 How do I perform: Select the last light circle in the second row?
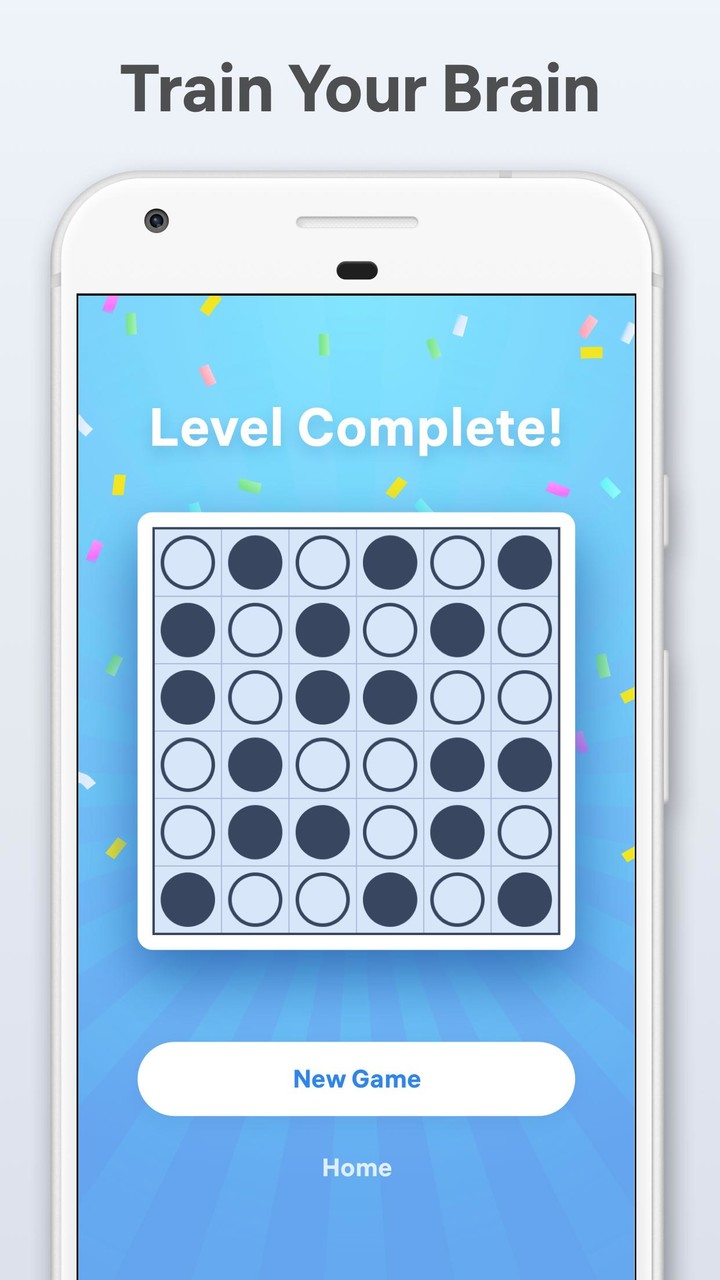[x=525, y=630]
